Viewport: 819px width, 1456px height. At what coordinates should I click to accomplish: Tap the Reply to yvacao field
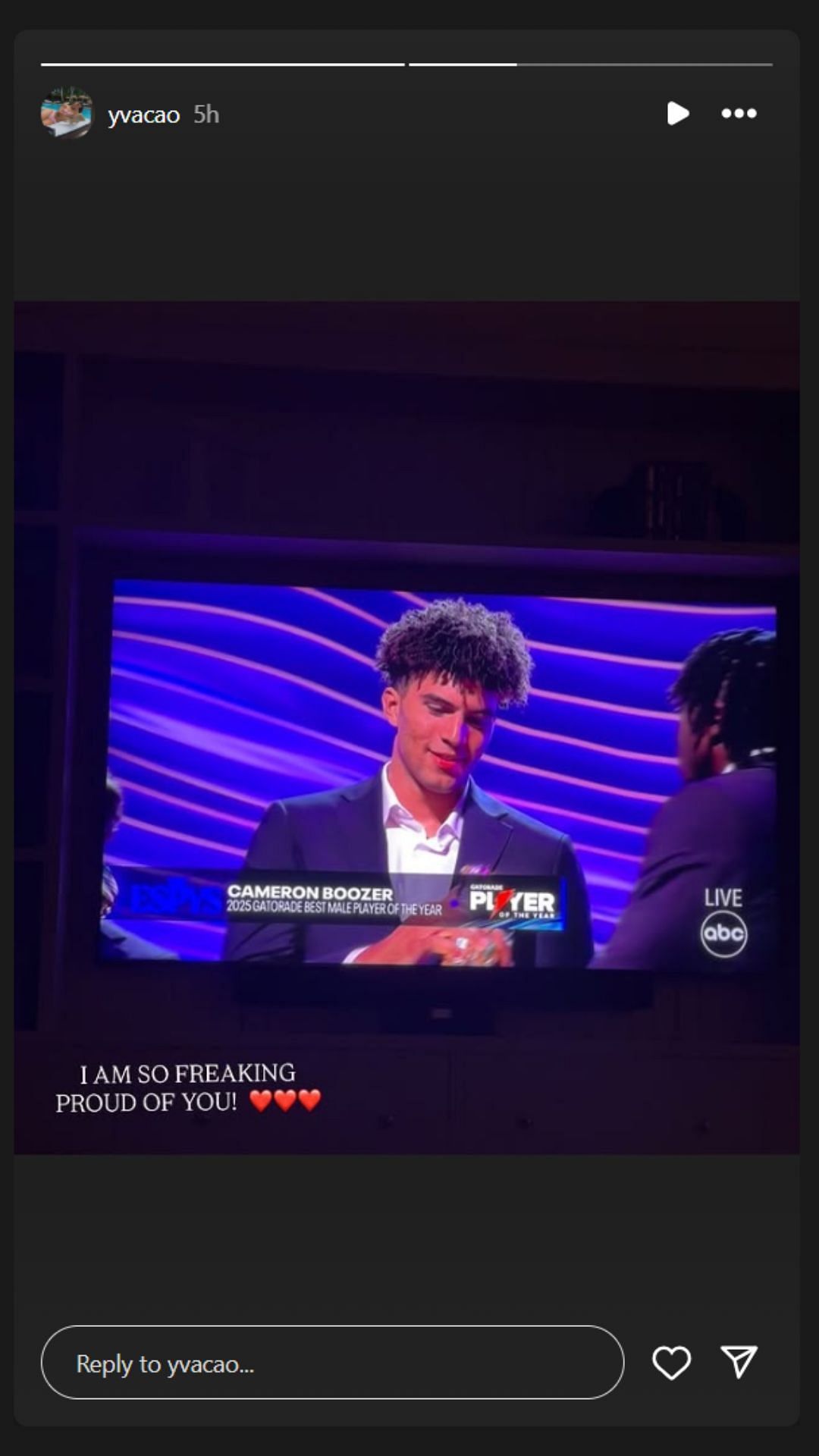pyautogui.click(x=332, y=1363)
